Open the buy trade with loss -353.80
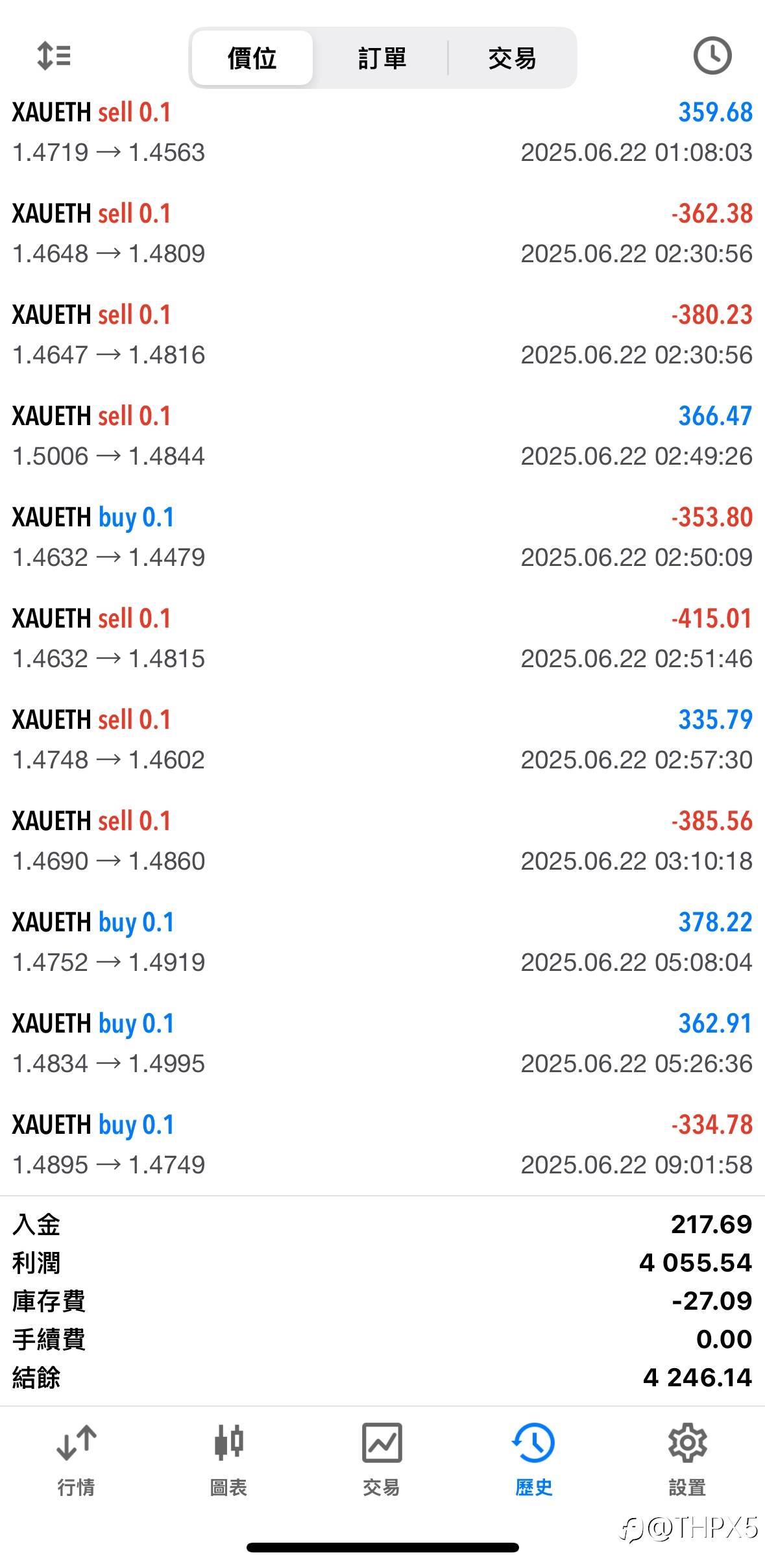The image size is (765, 1568). pos(382,537)
